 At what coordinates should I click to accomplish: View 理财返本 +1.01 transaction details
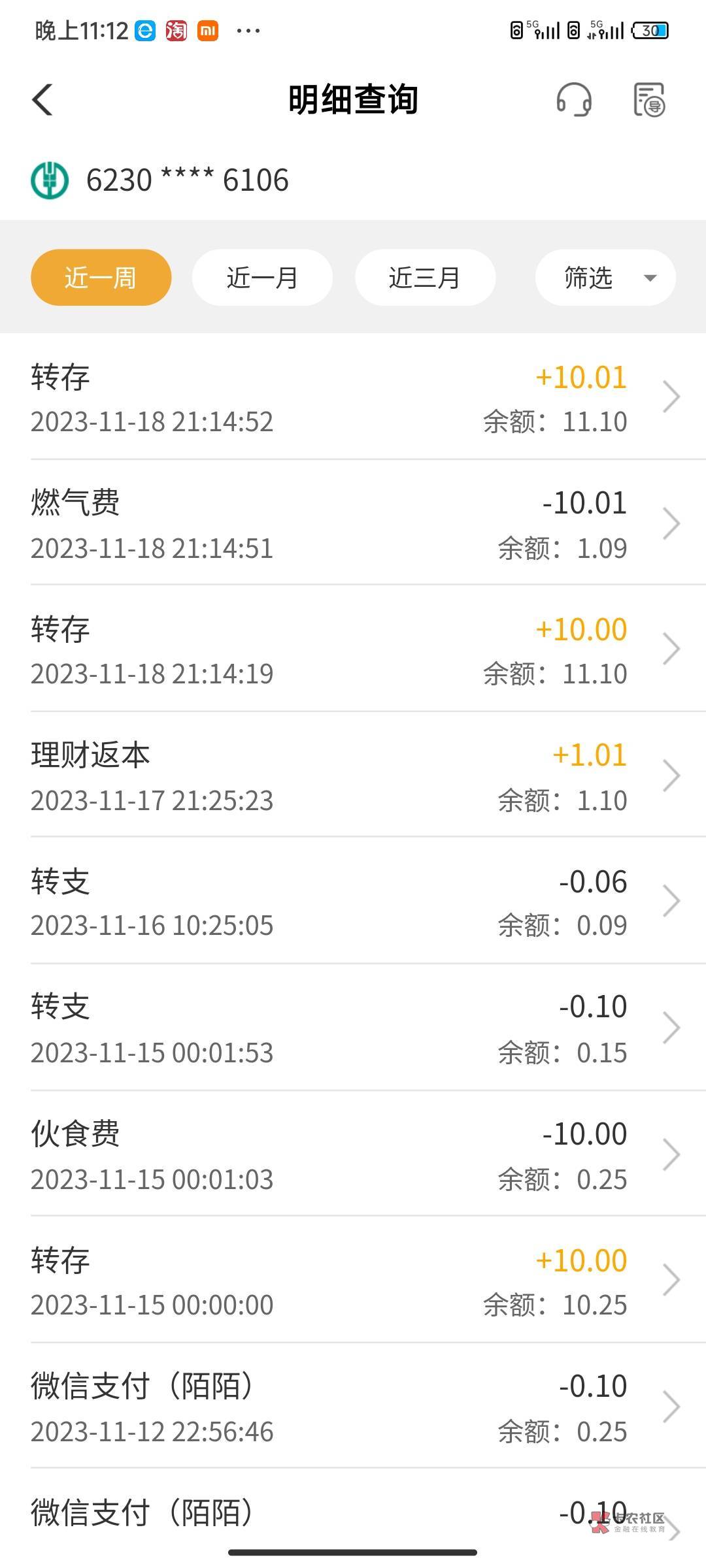[x=353, y=776]
